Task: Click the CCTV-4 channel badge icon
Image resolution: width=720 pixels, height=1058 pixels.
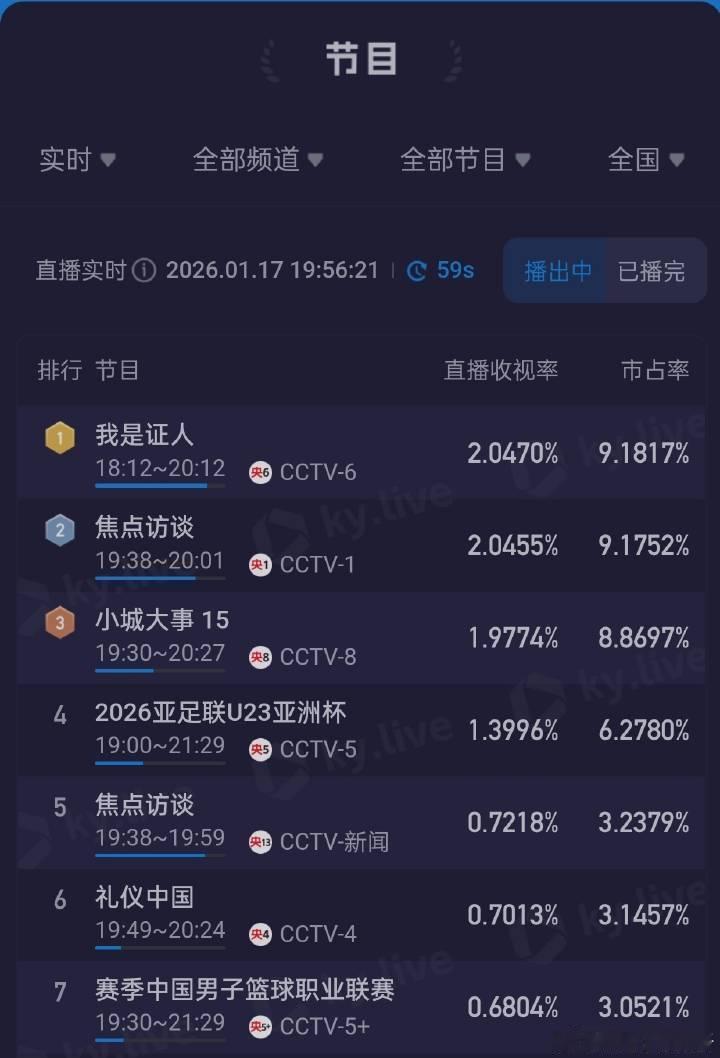Action: [260, 934]
